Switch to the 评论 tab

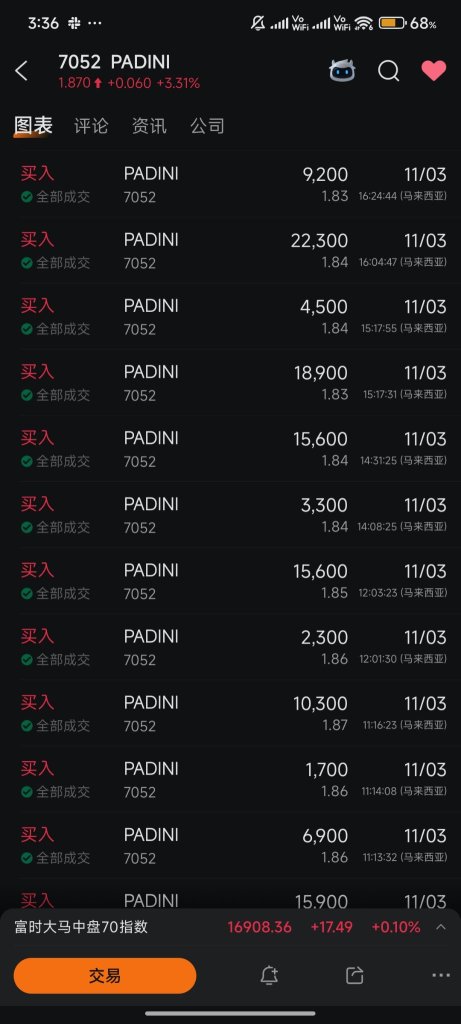click(x=91, y=125)
